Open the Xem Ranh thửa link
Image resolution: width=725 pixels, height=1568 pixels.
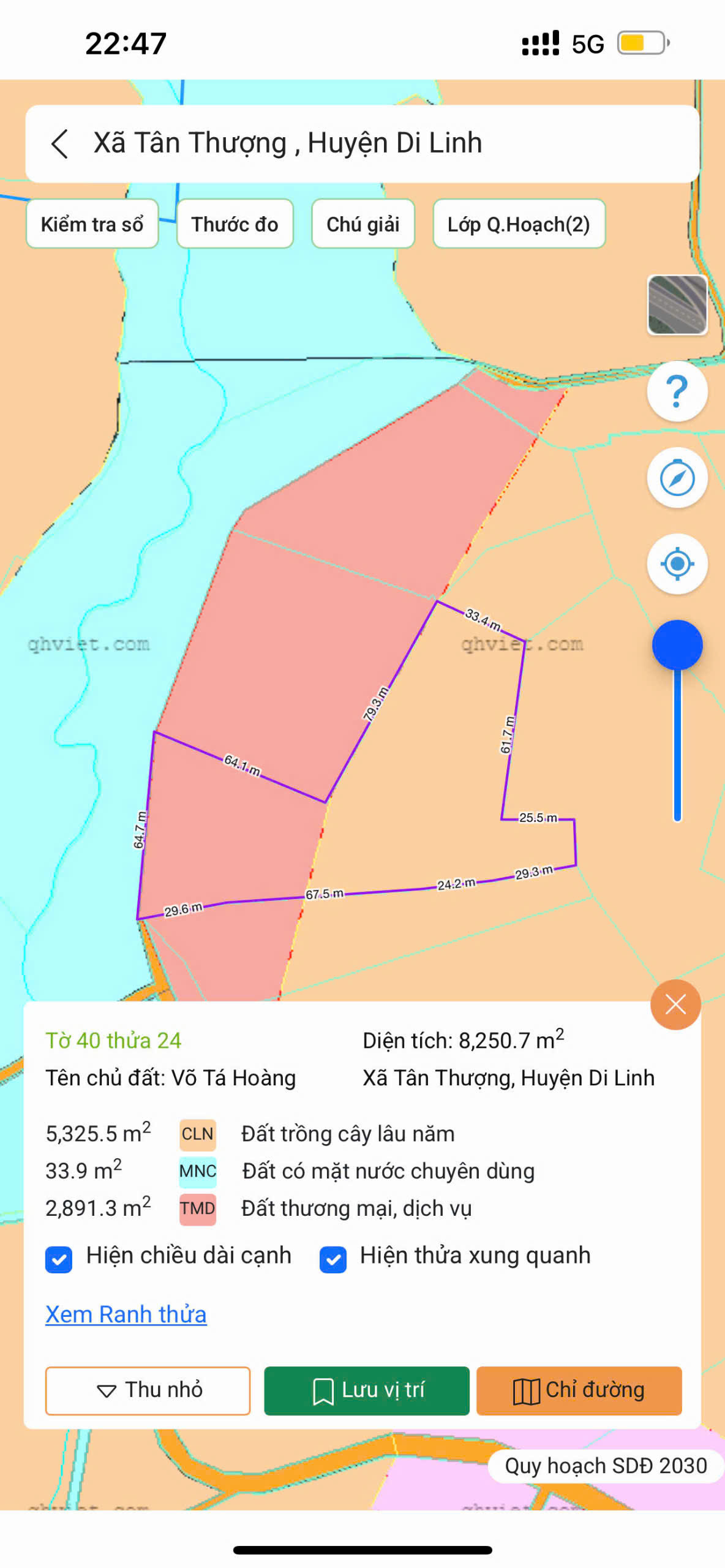tap(126, 1314)
